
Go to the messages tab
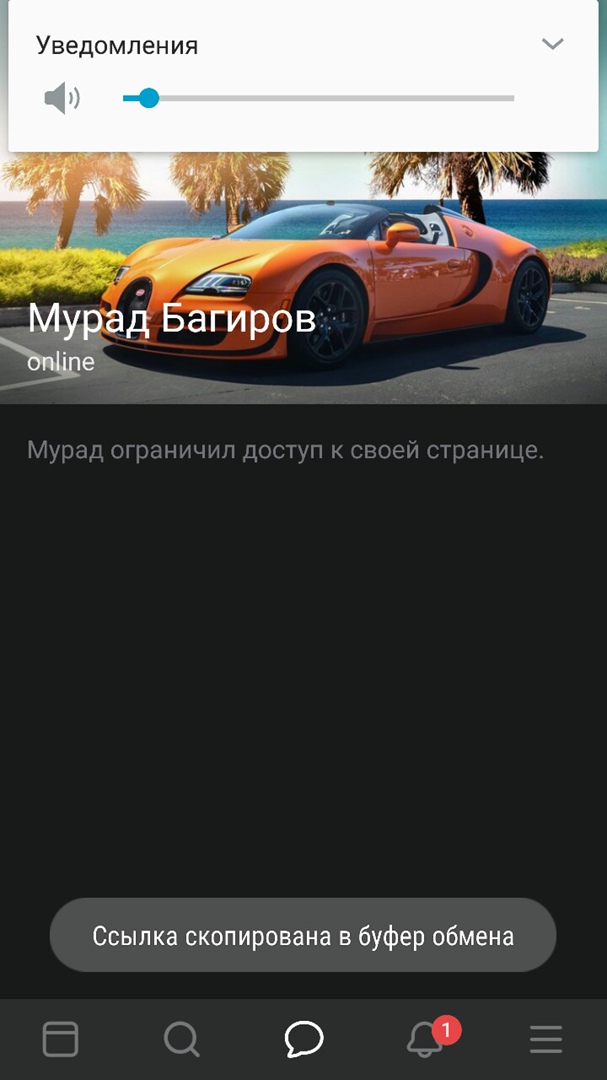pyautogui.click(x=303, y=1040)
